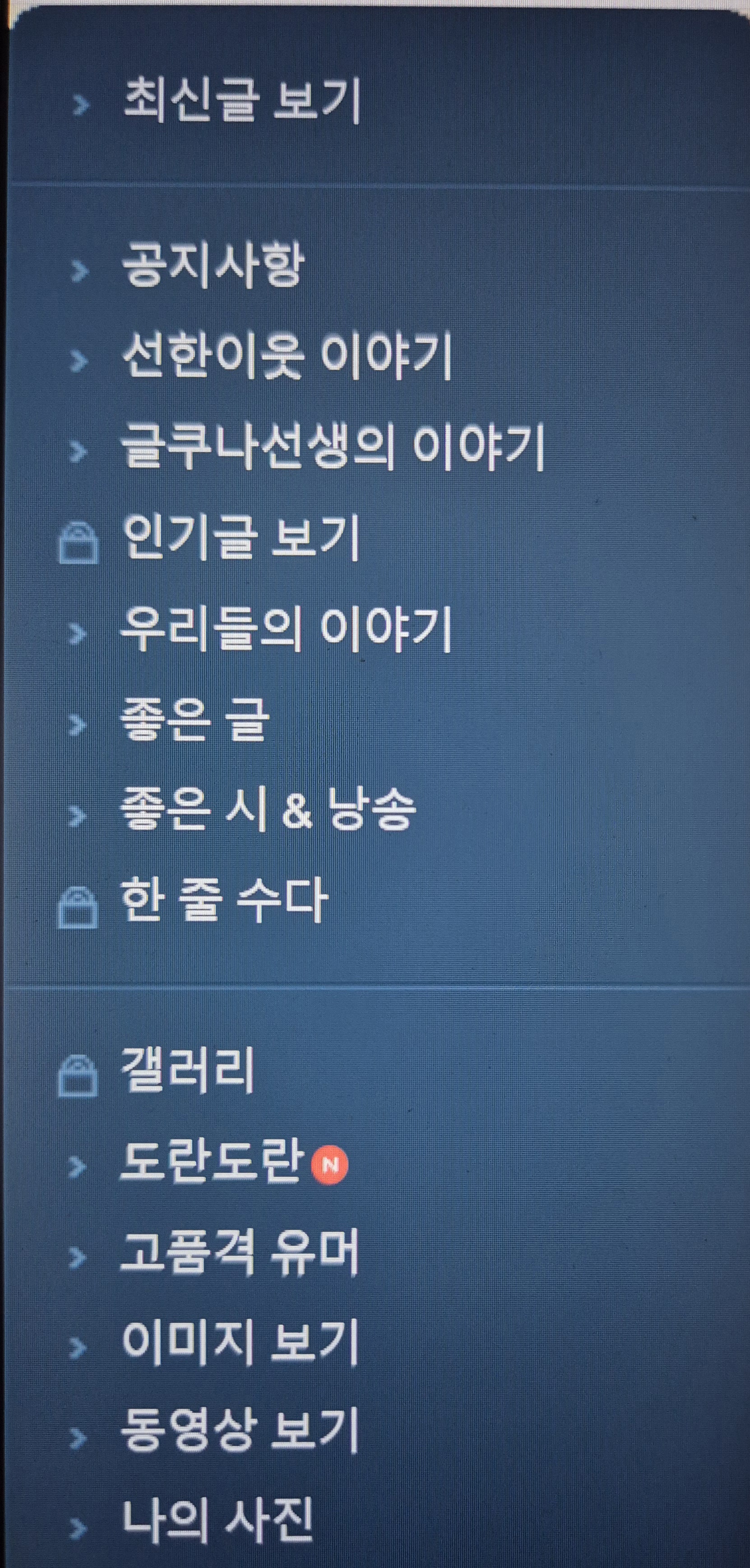Open 고품격 유머 board
This screenshot has height=1568, width=750.
coord(239,1253)
